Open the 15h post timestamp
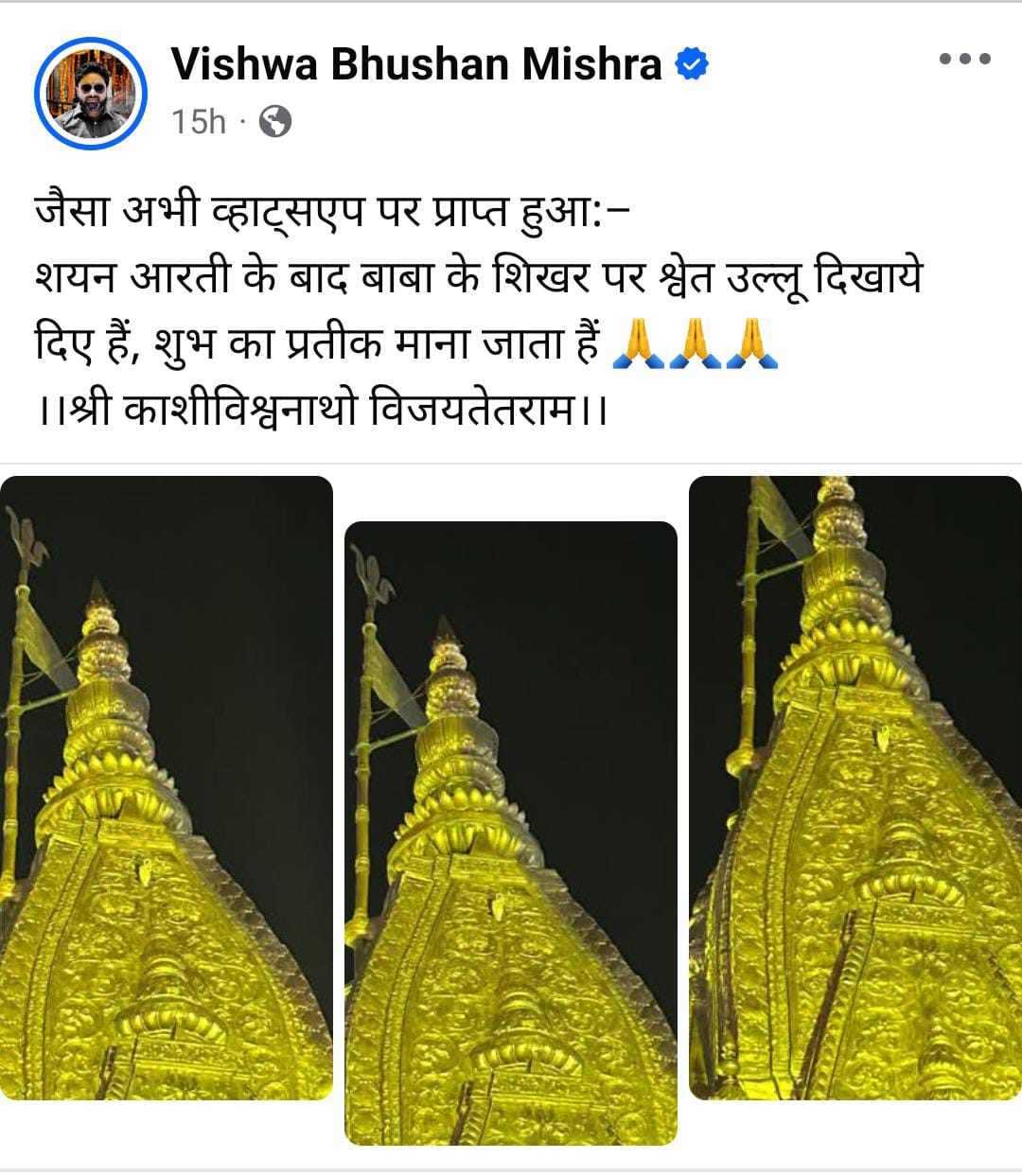This screenshot has height=1176, width=1022. point(199,122)
